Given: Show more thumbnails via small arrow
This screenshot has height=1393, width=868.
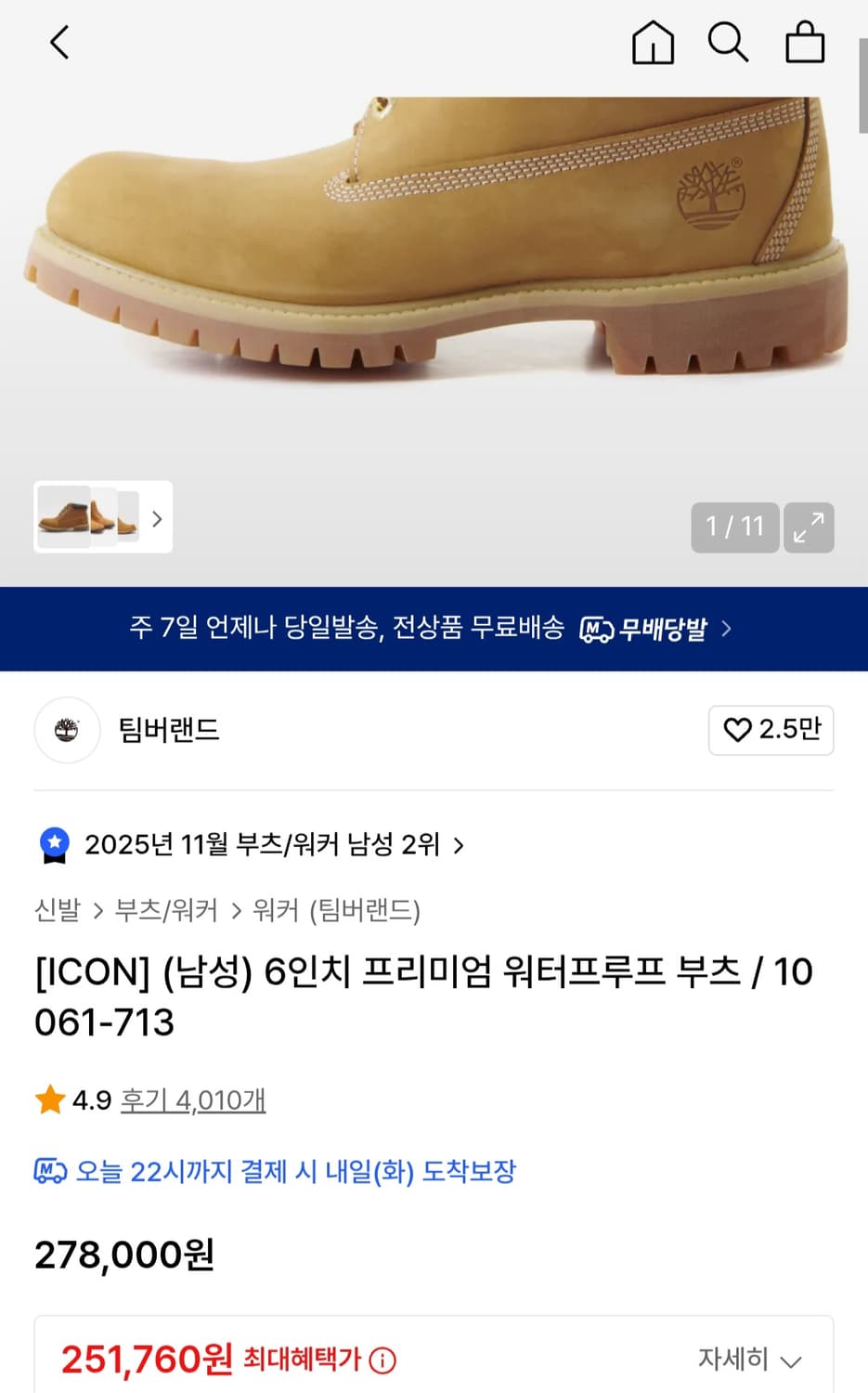Looking at the screenshot, I should [x=156, y=518].
